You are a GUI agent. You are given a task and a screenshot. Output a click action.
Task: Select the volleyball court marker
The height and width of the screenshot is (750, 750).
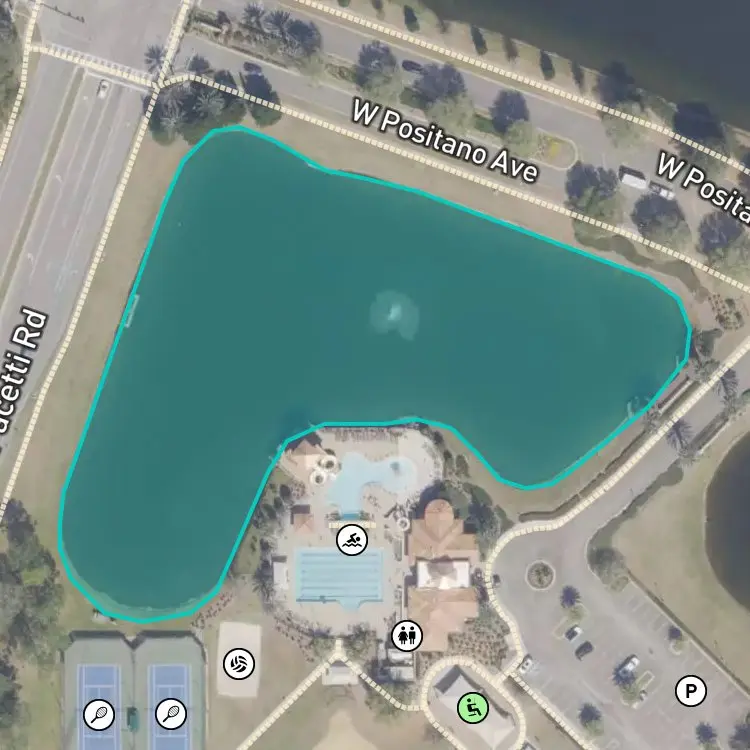click(239, 663)
